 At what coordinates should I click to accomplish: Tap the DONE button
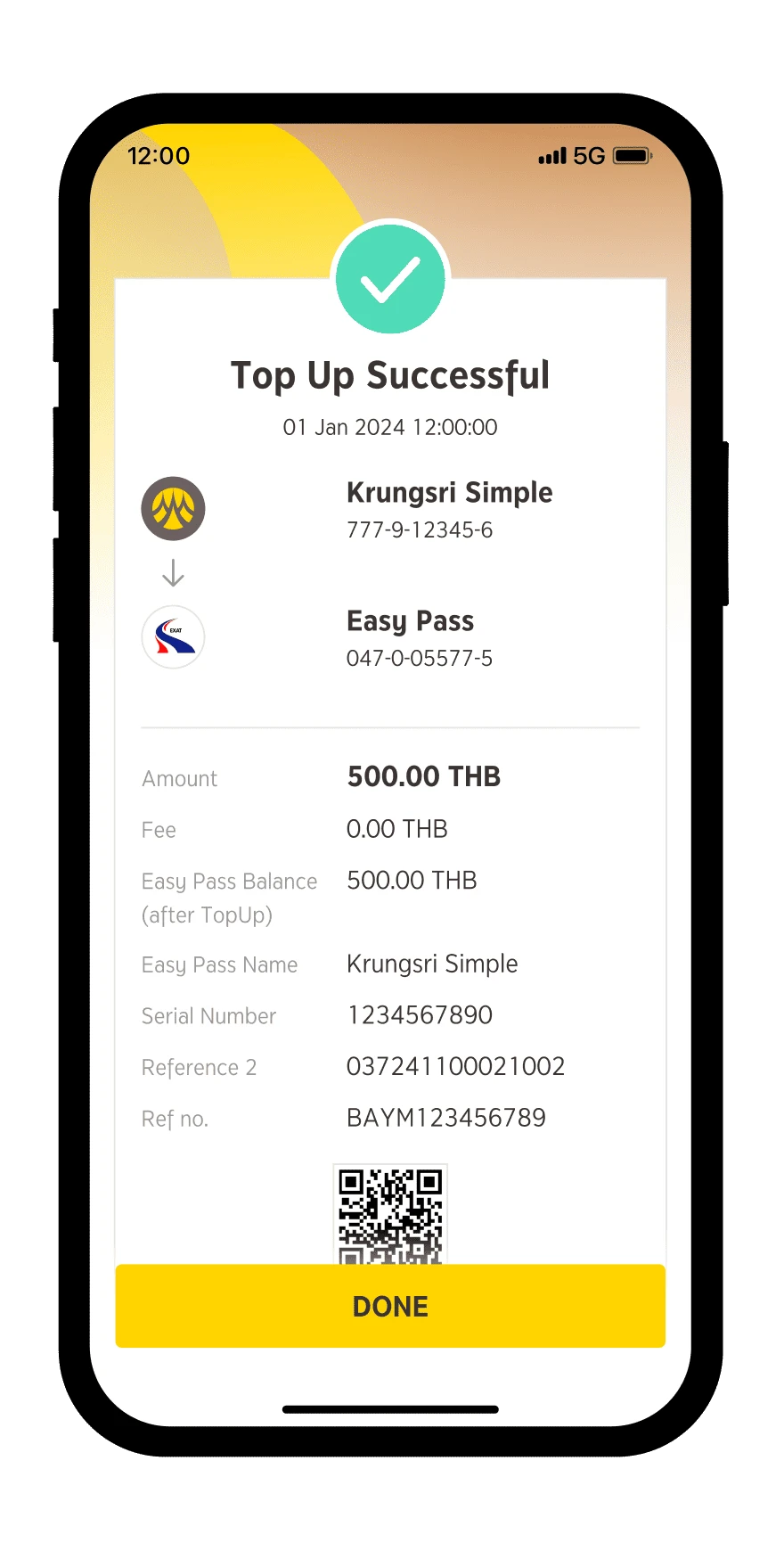point(390,1306)
